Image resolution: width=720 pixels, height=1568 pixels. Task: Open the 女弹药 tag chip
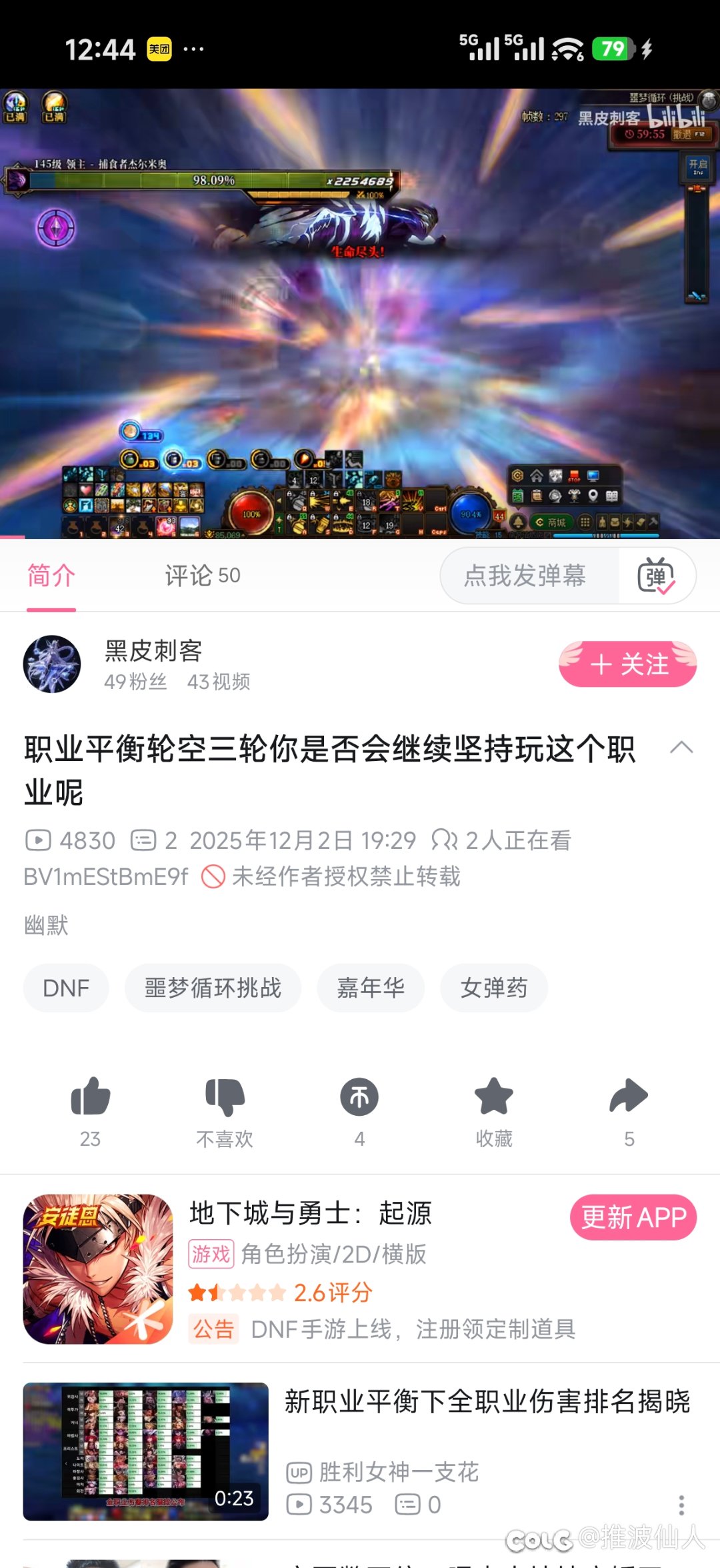[x=494, y=988]
